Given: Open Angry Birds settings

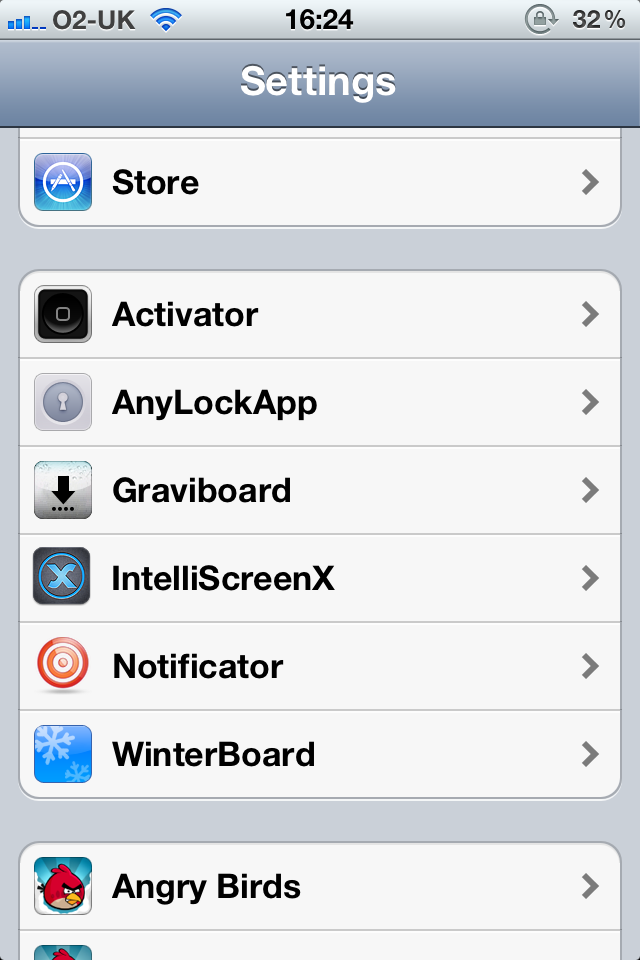Looking at the screenshot, I should point(320,887).
